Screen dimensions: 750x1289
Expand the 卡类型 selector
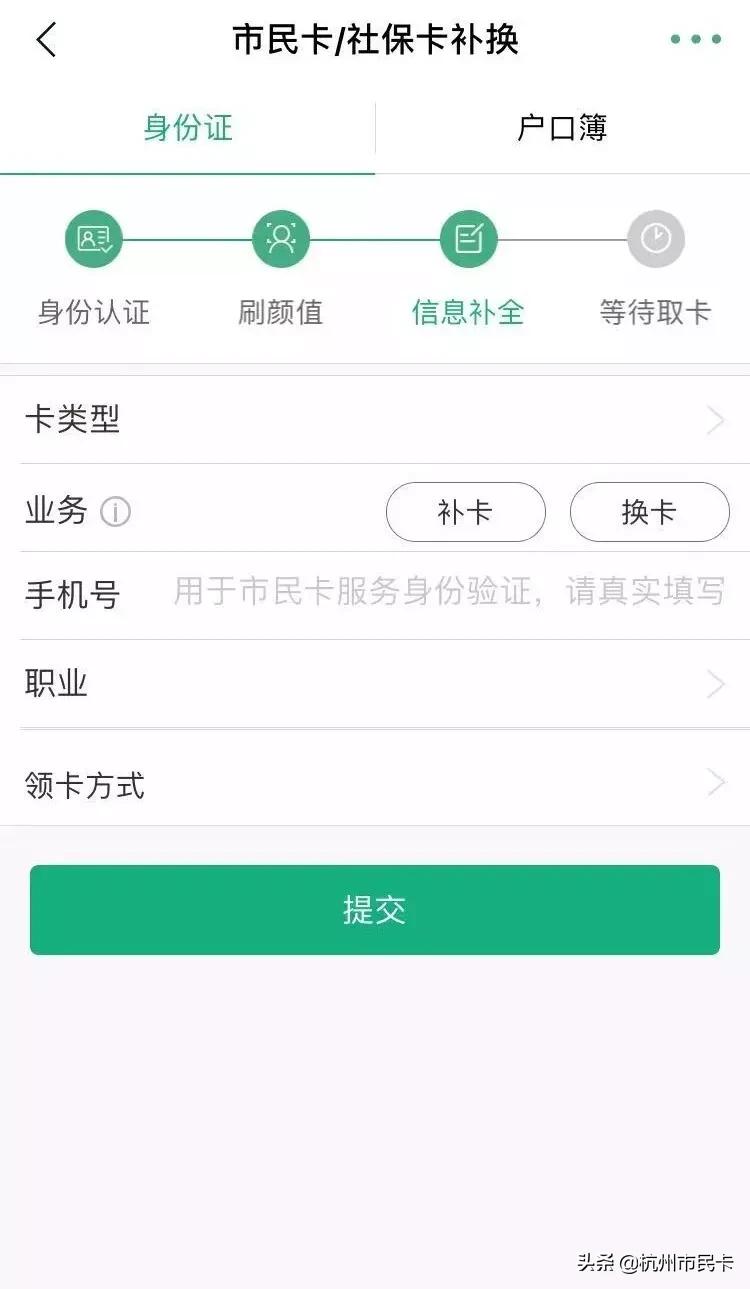click(x=375, y=420)
